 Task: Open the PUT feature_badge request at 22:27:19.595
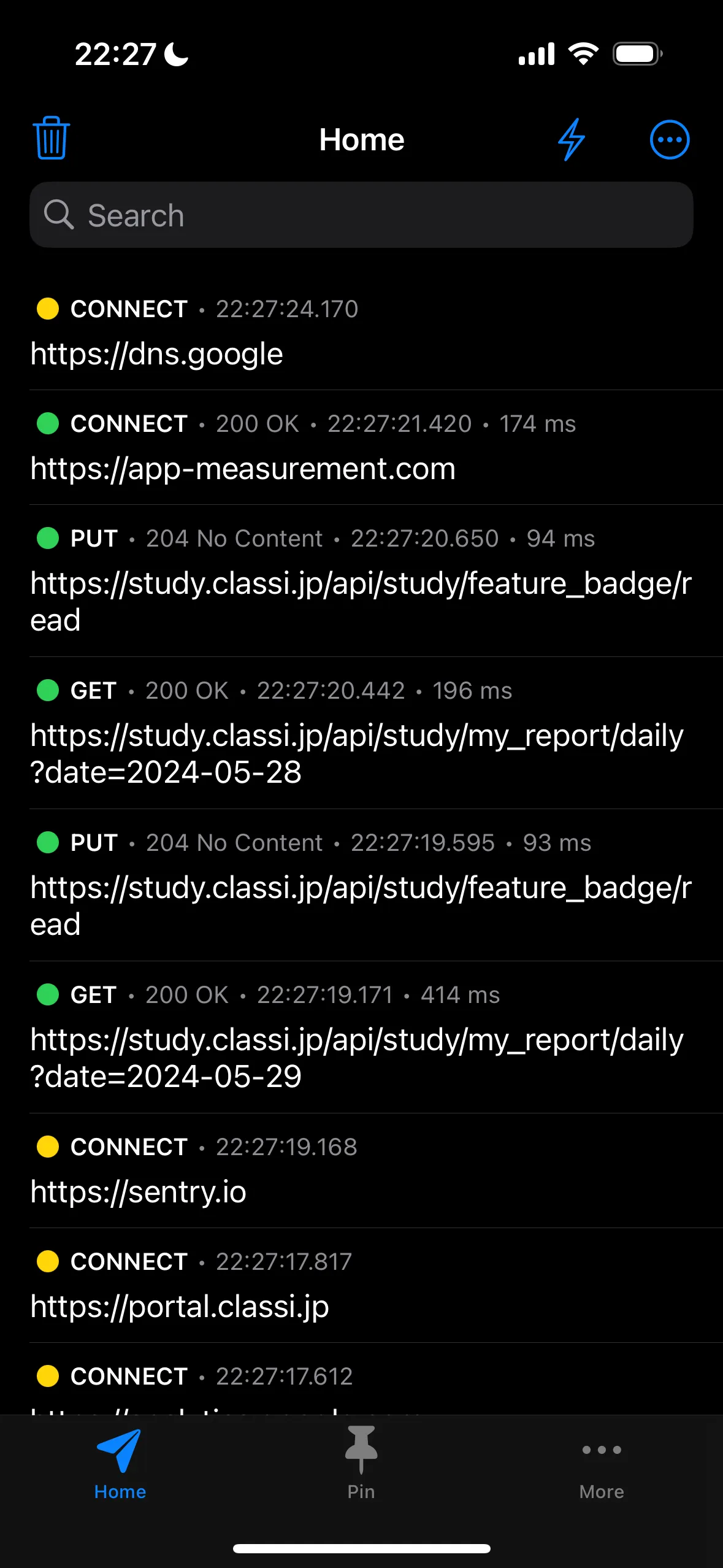(x=361, y=885)
